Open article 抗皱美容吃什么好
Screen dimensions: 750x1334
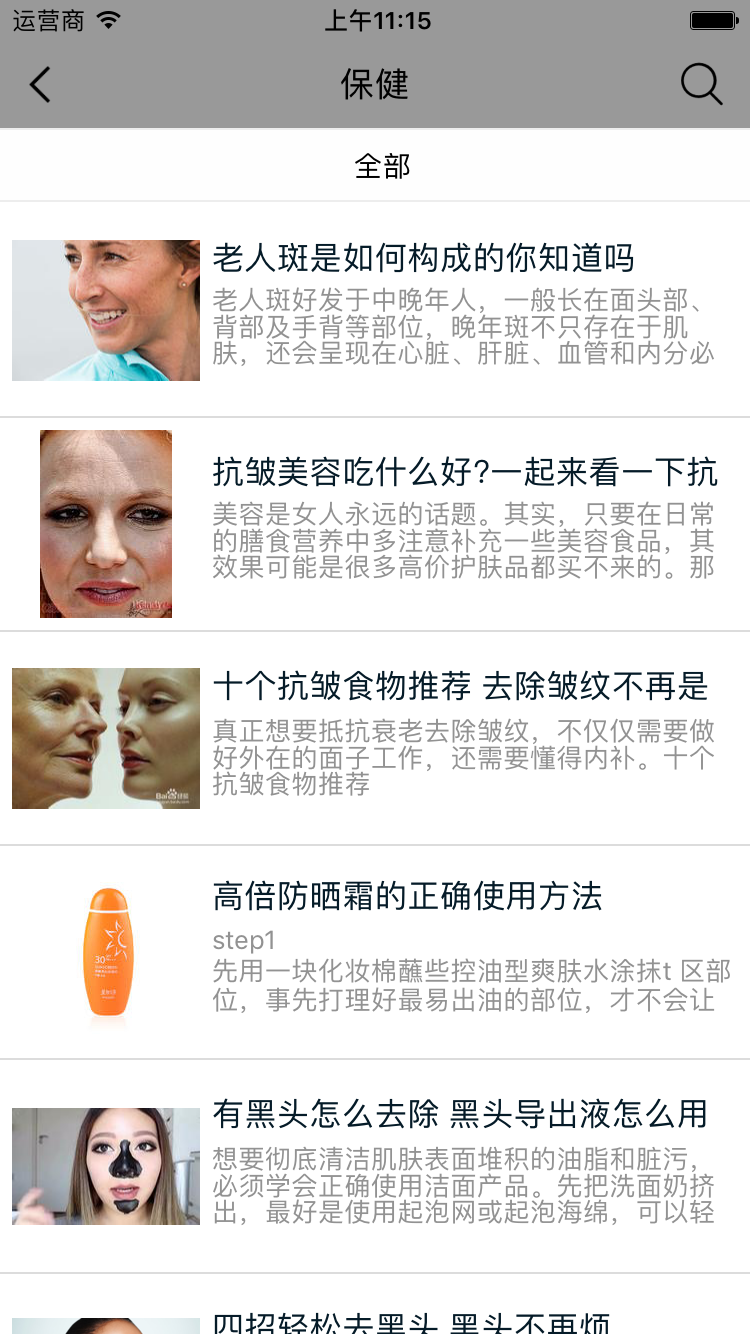click(464, 471)
